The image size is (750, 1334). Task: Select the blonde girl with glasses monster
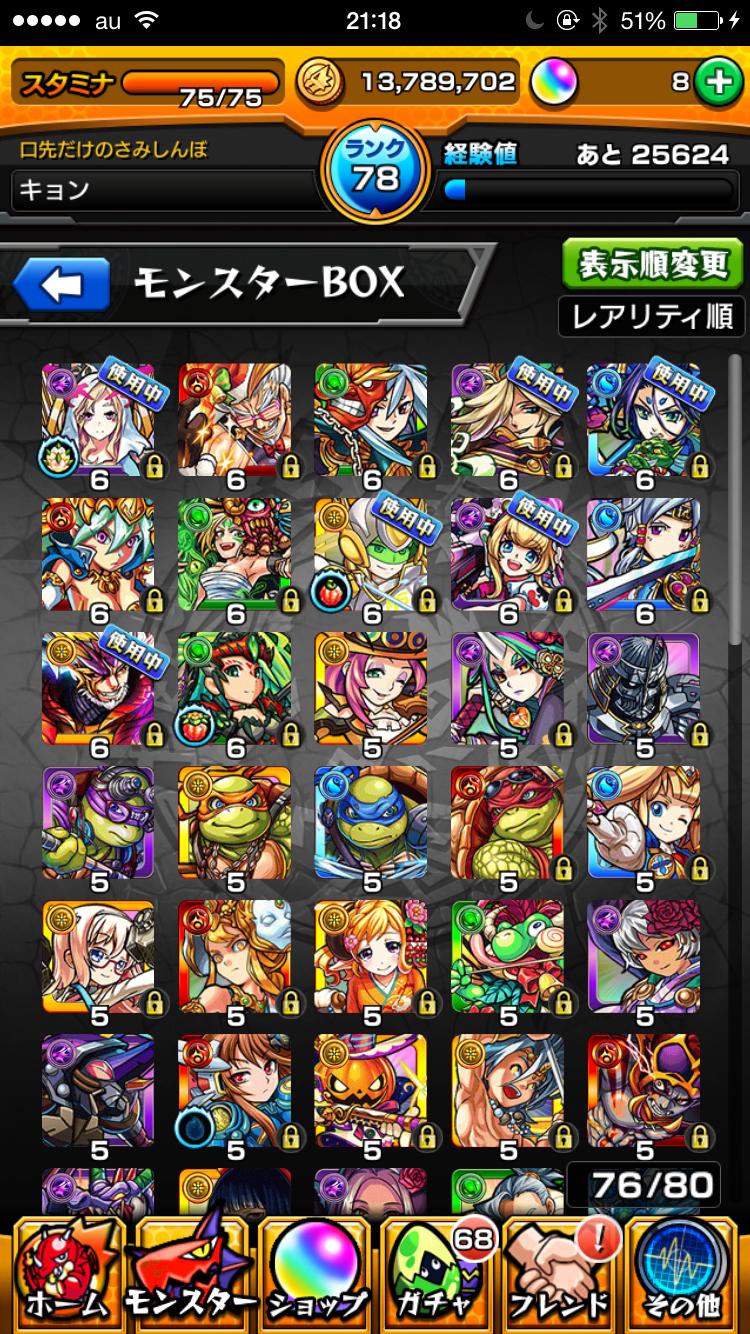(98, 956)
